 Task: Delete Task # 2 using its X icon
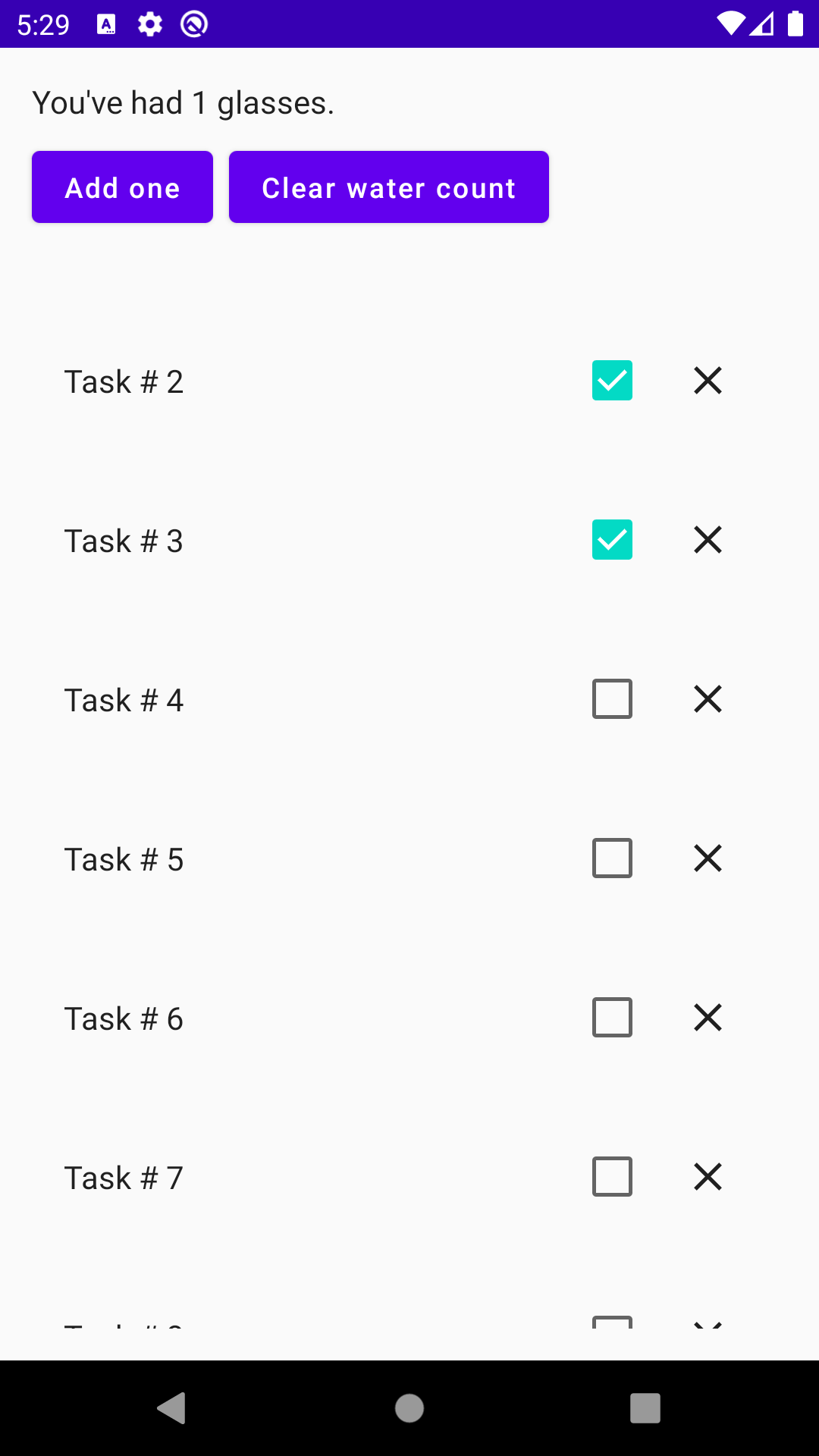(x=707, y=381)
